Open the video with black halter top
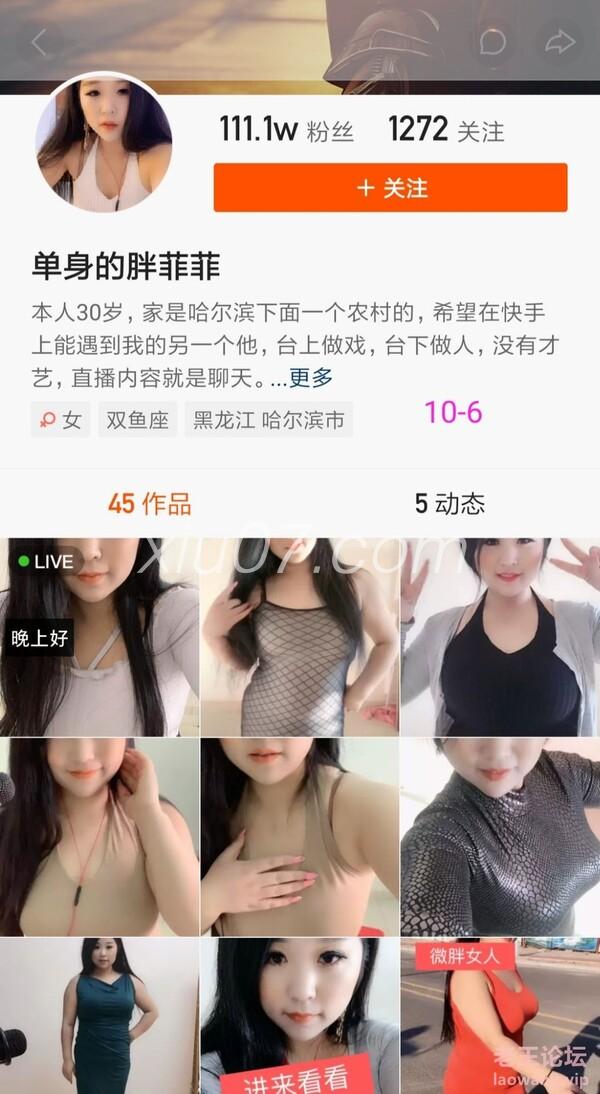This screenshot has height=1094, width=600. point(500,637)
